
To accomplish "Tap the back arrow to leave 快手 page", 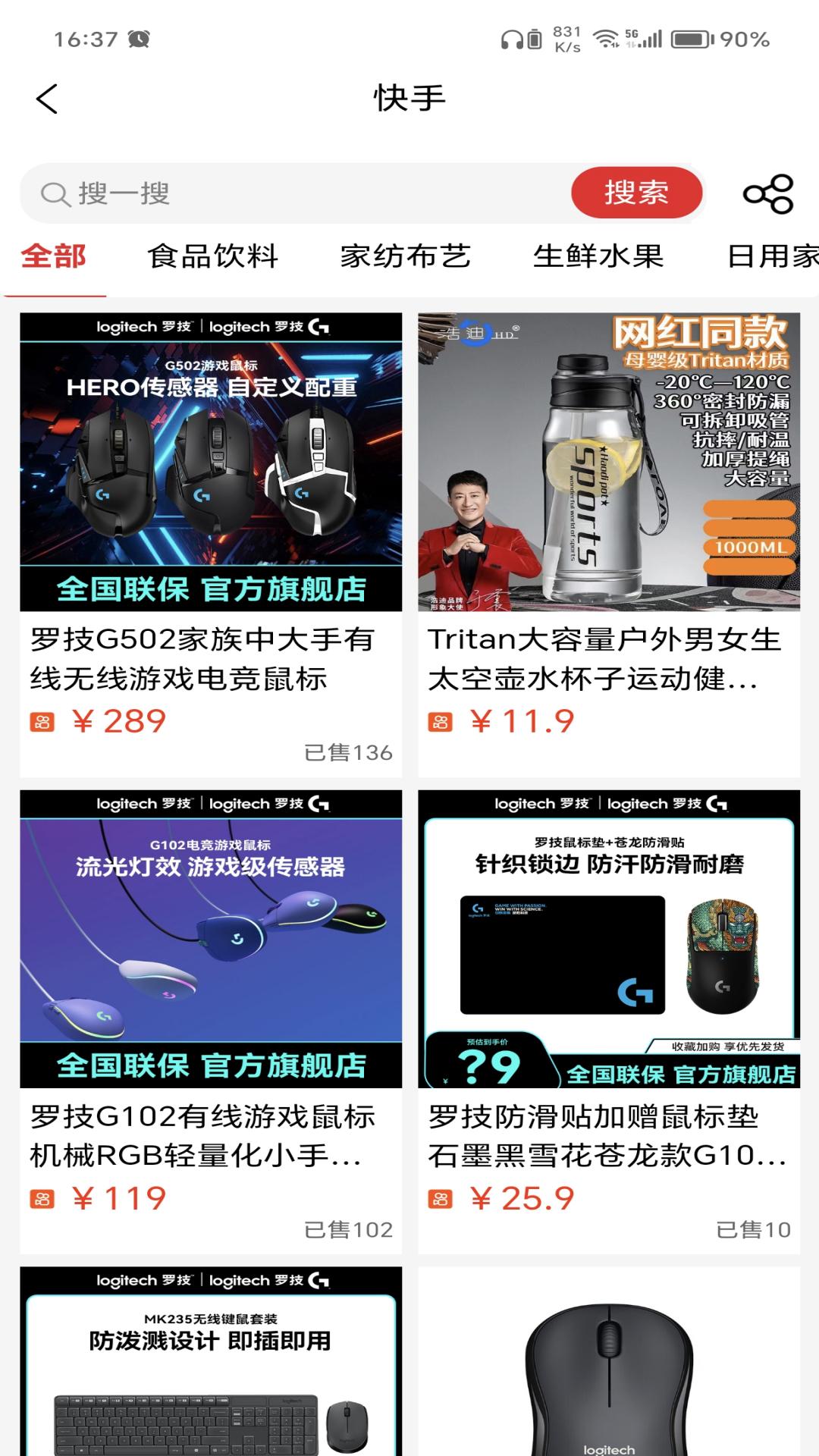I will tap(47, 99).
